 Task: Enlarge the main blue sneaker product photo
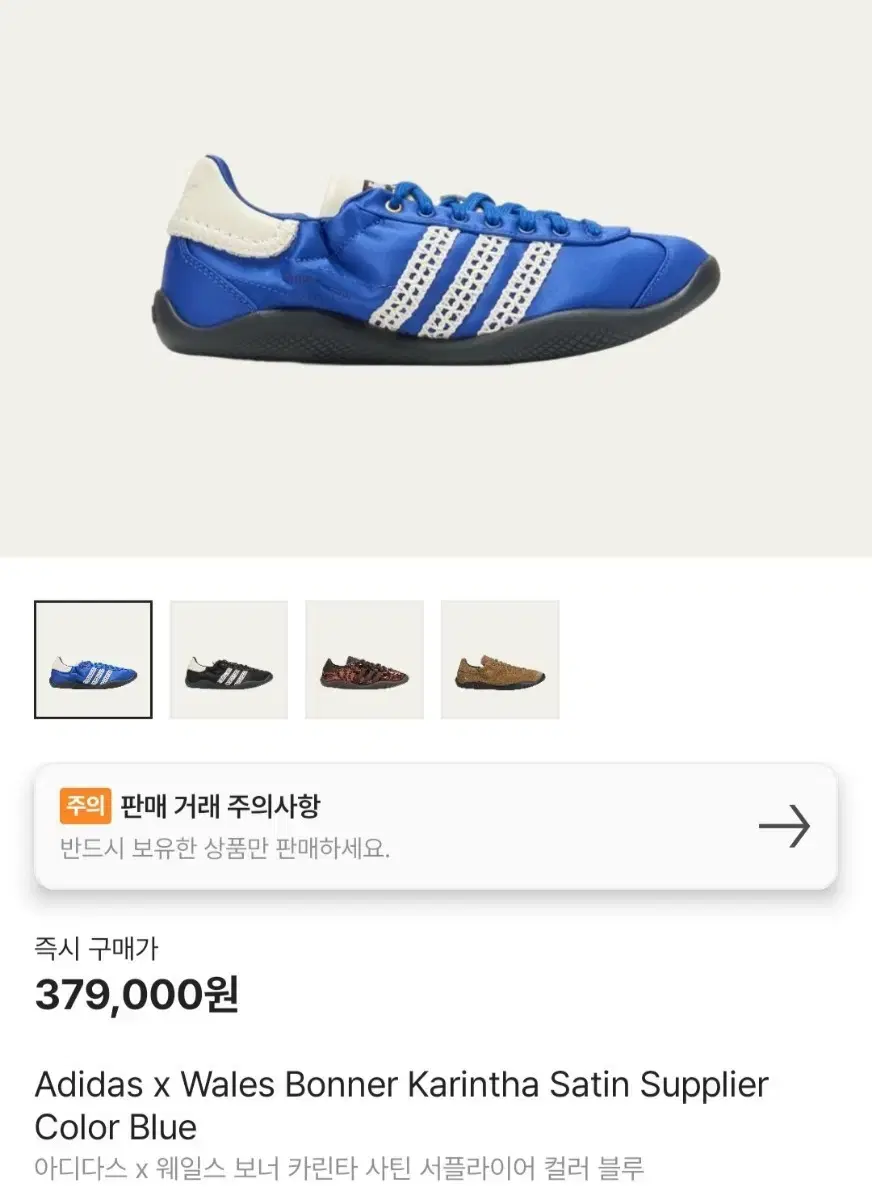436,270
